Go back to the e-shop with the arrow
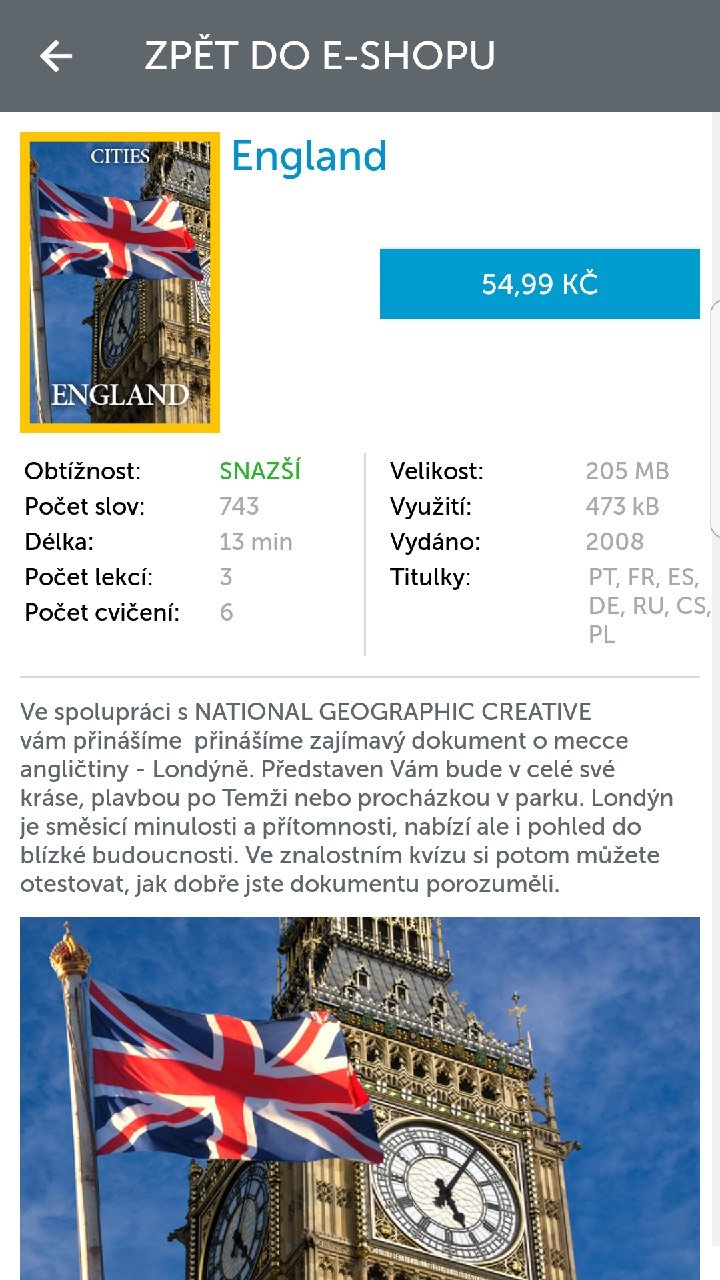720x1280 pixels. [x=56, y=56]
